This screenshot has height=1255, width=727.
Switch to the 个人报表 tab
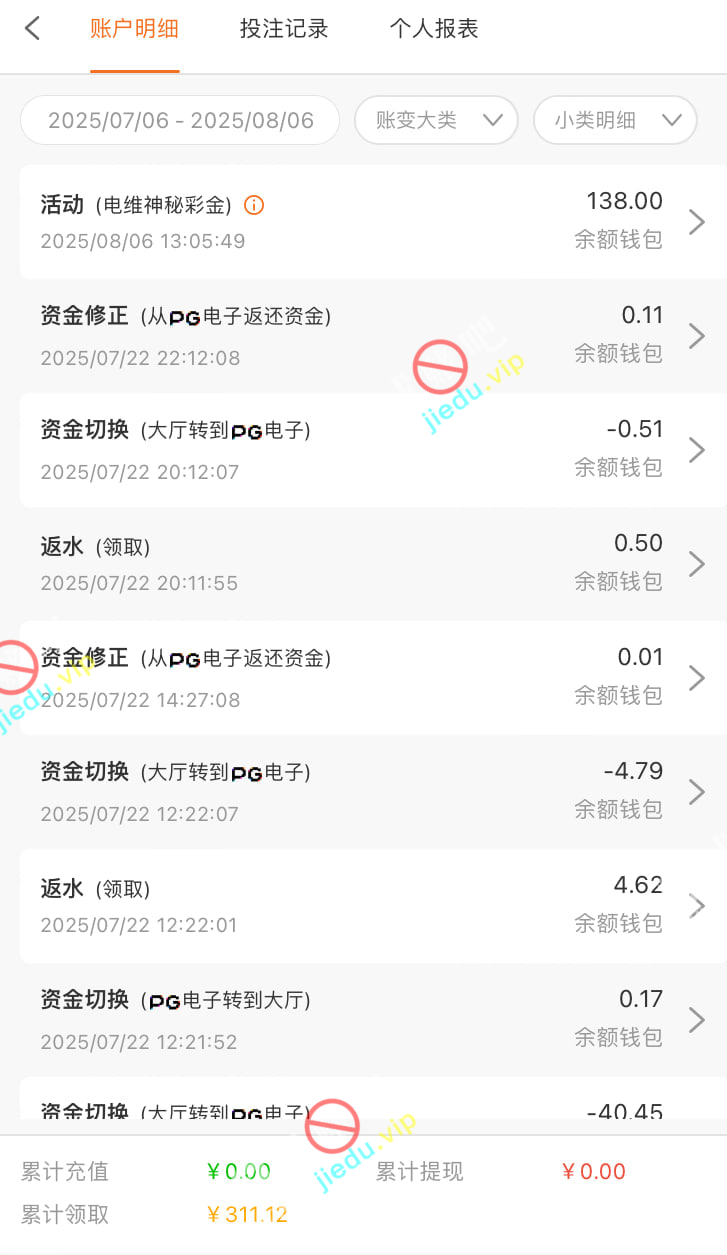[x=434, y=29]
